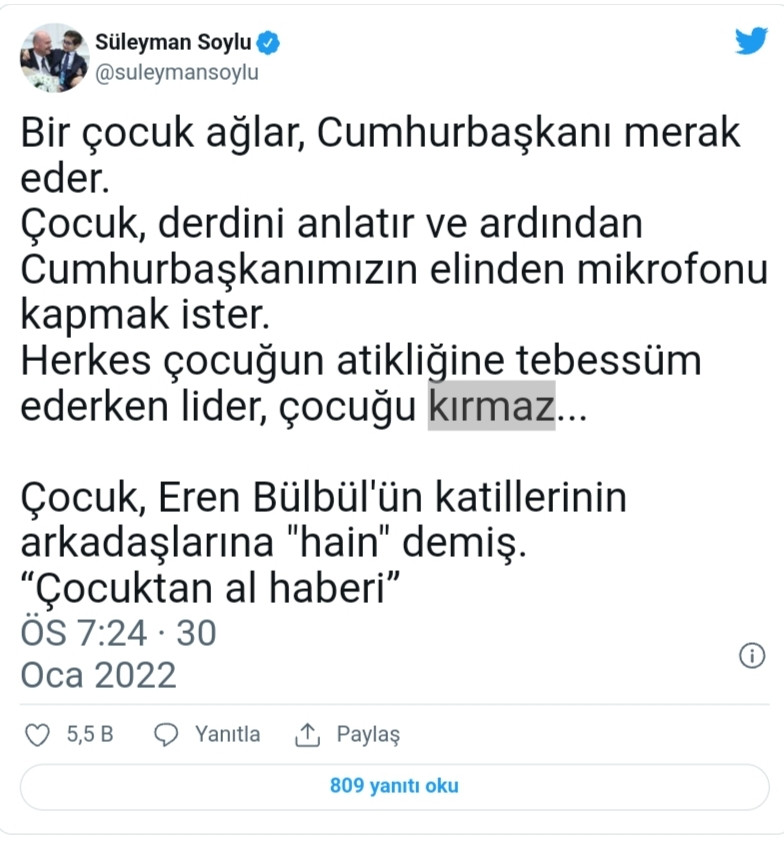Screen dimensions: 784x851
Task: Click the display name Süleyman Soylu
Action: [x=173, y=41]
